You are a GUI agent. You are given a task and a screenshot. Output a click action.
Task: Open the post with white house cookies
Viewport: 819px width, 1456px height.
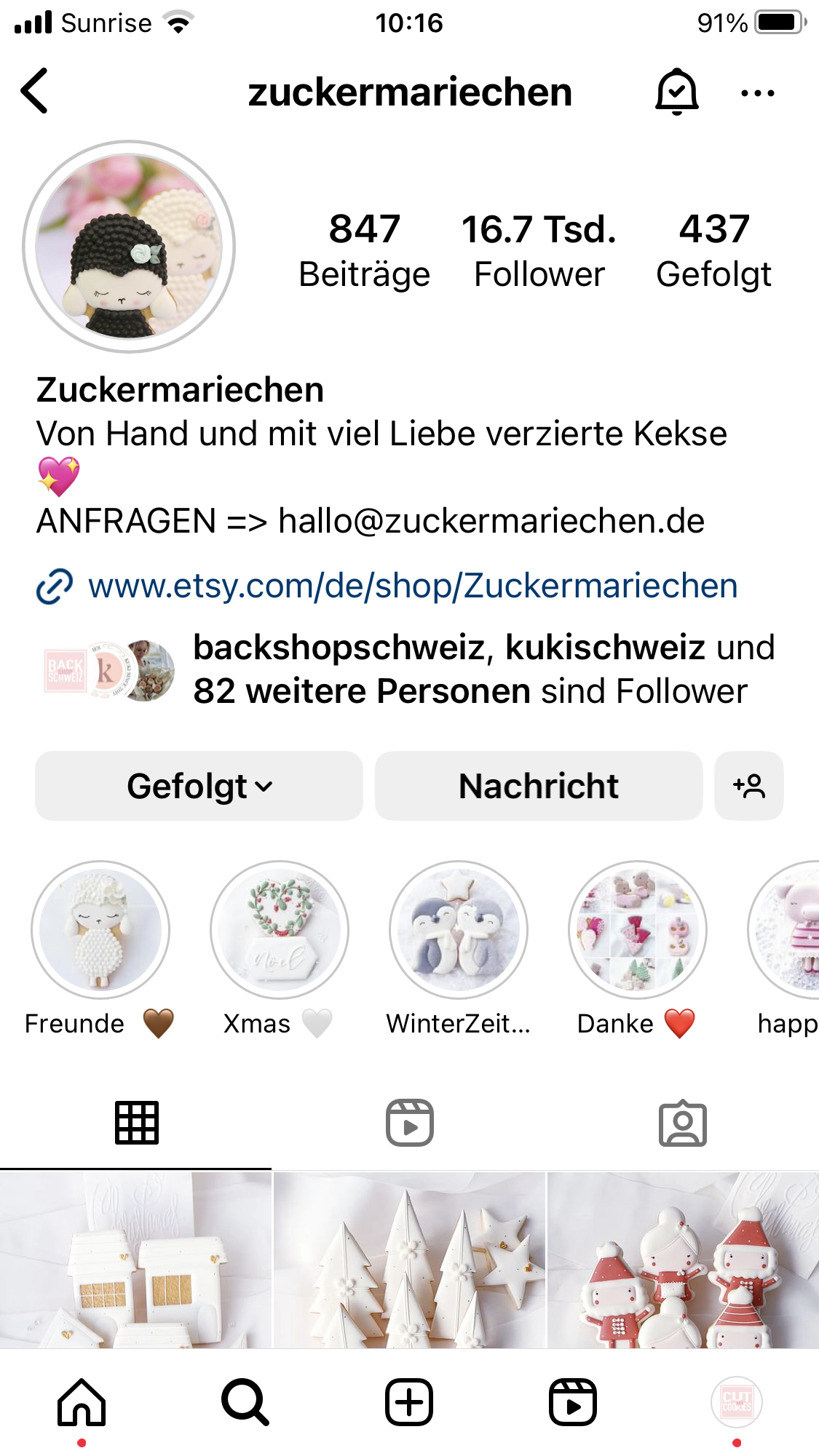pos(135,1259)
